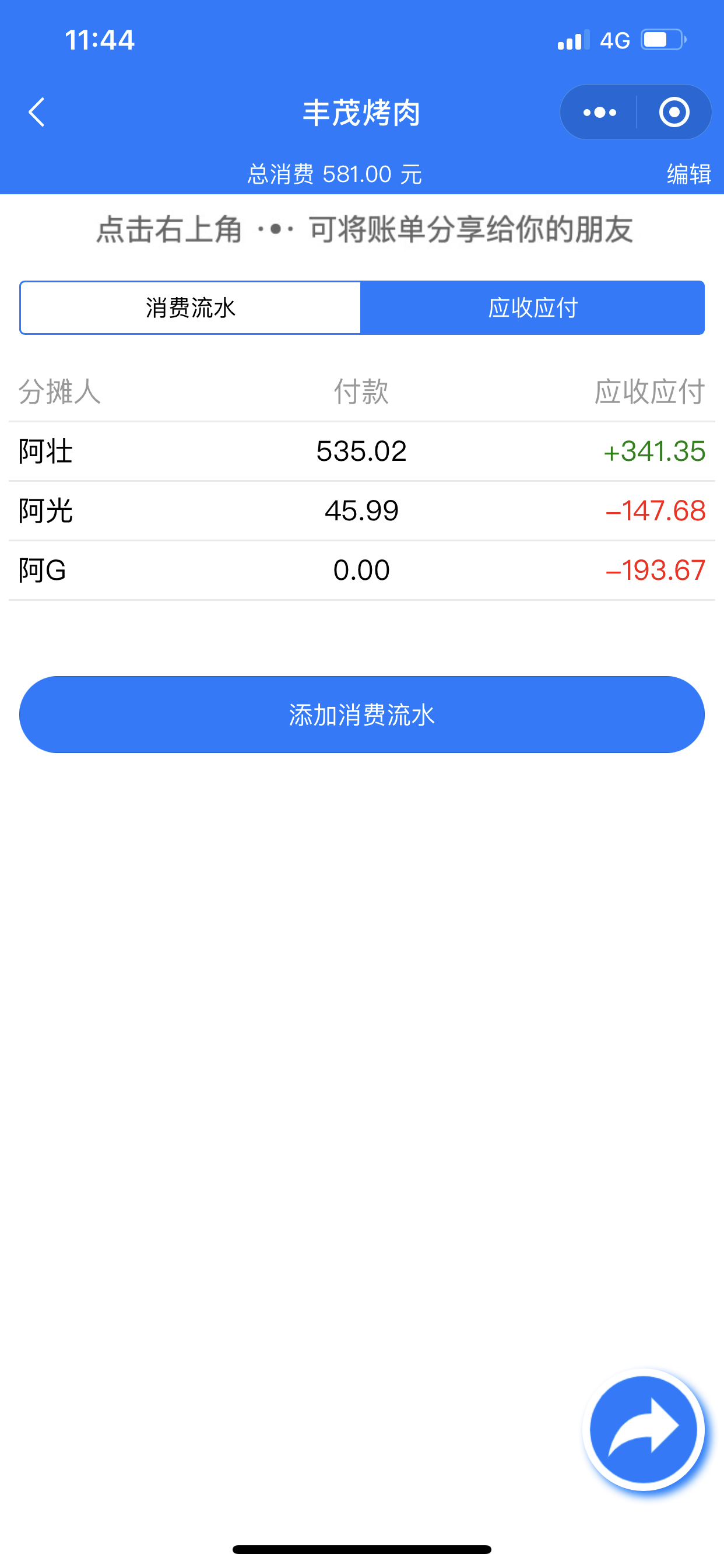Go back using the top-left arrow
This screenshot has width=724, height=1568.
(x=37, y=113)
